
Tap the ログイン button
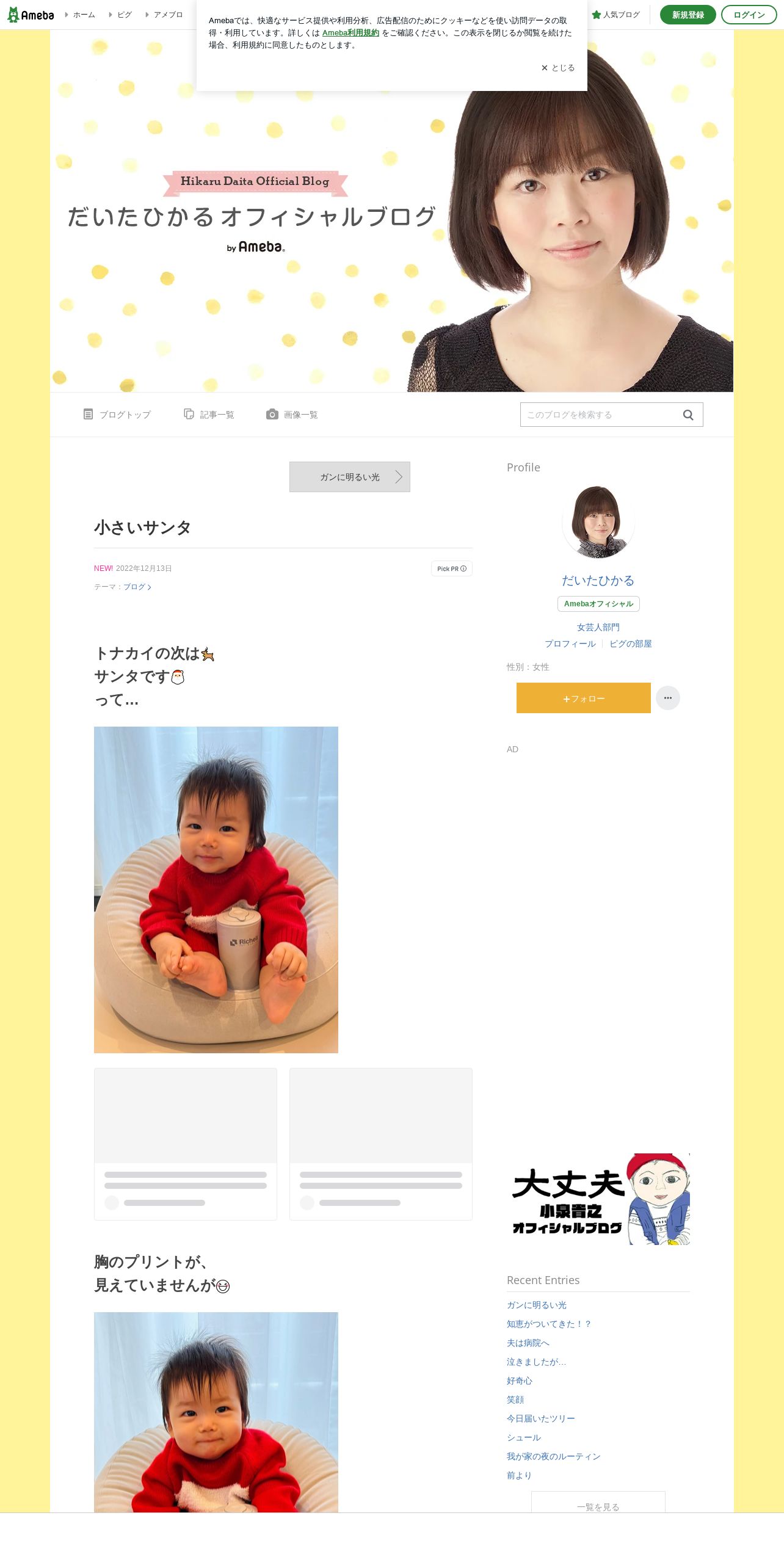tap(749, 15)
